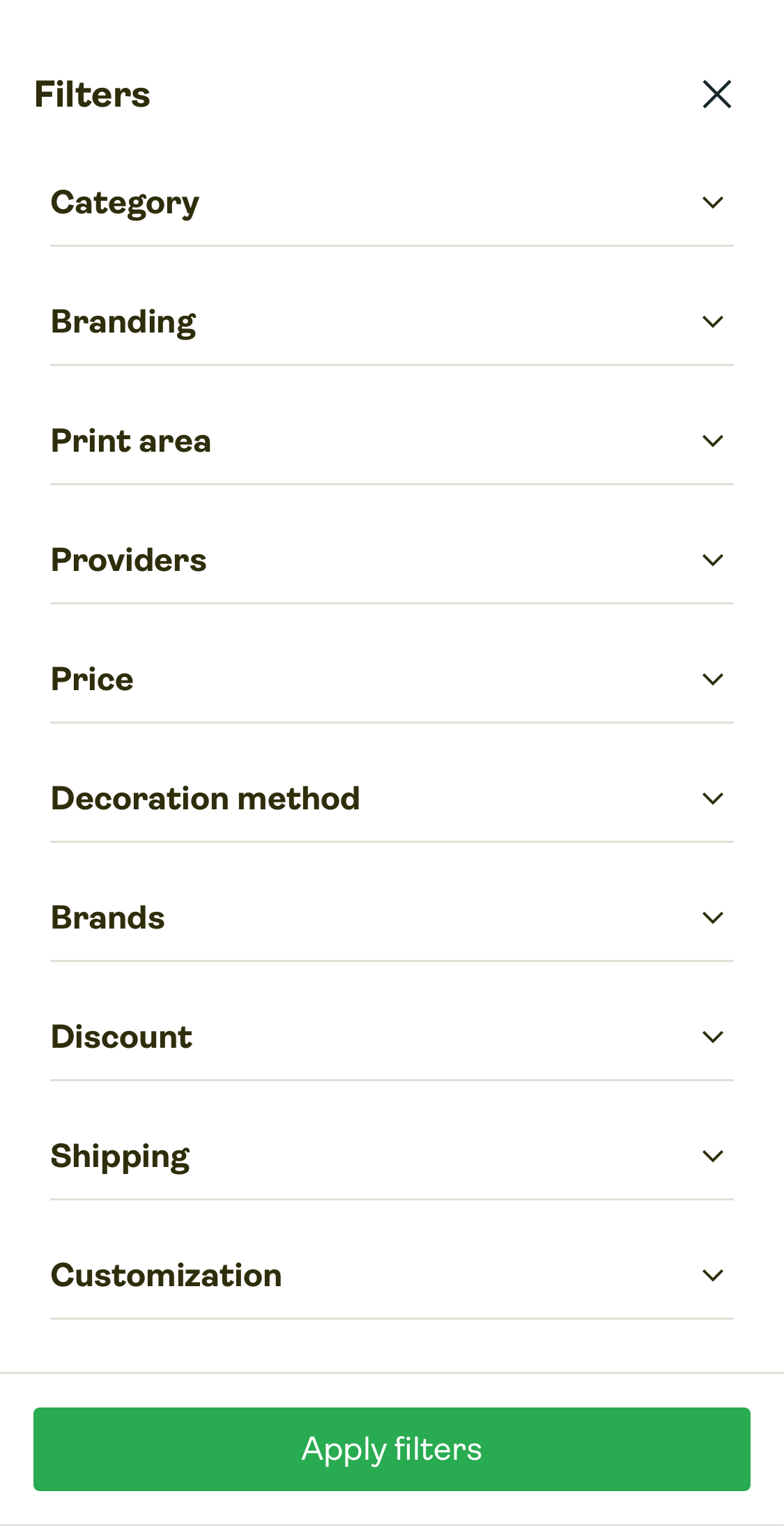Close the Filters panel with the X
The width and height of the screenshot is (784, 1526).
pyautogui.click(x=716, y=94)
